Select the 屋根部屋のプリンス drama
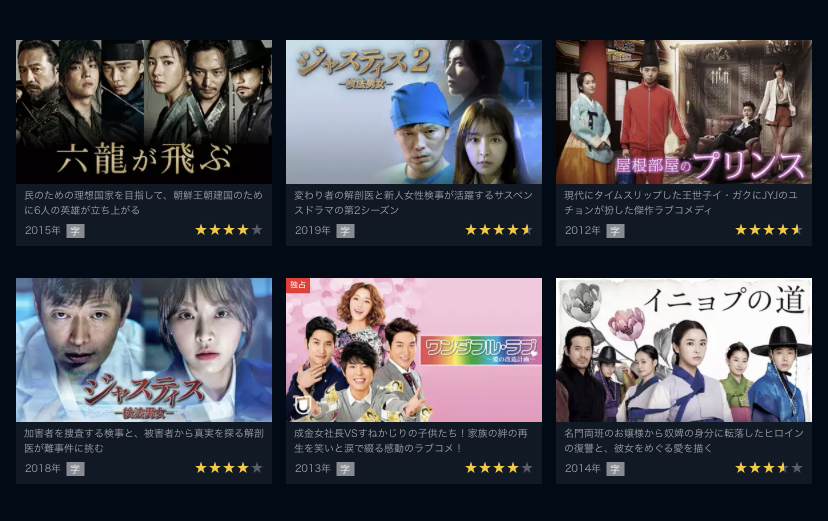Viewport: 828px width, 521px height. [684, 112]
